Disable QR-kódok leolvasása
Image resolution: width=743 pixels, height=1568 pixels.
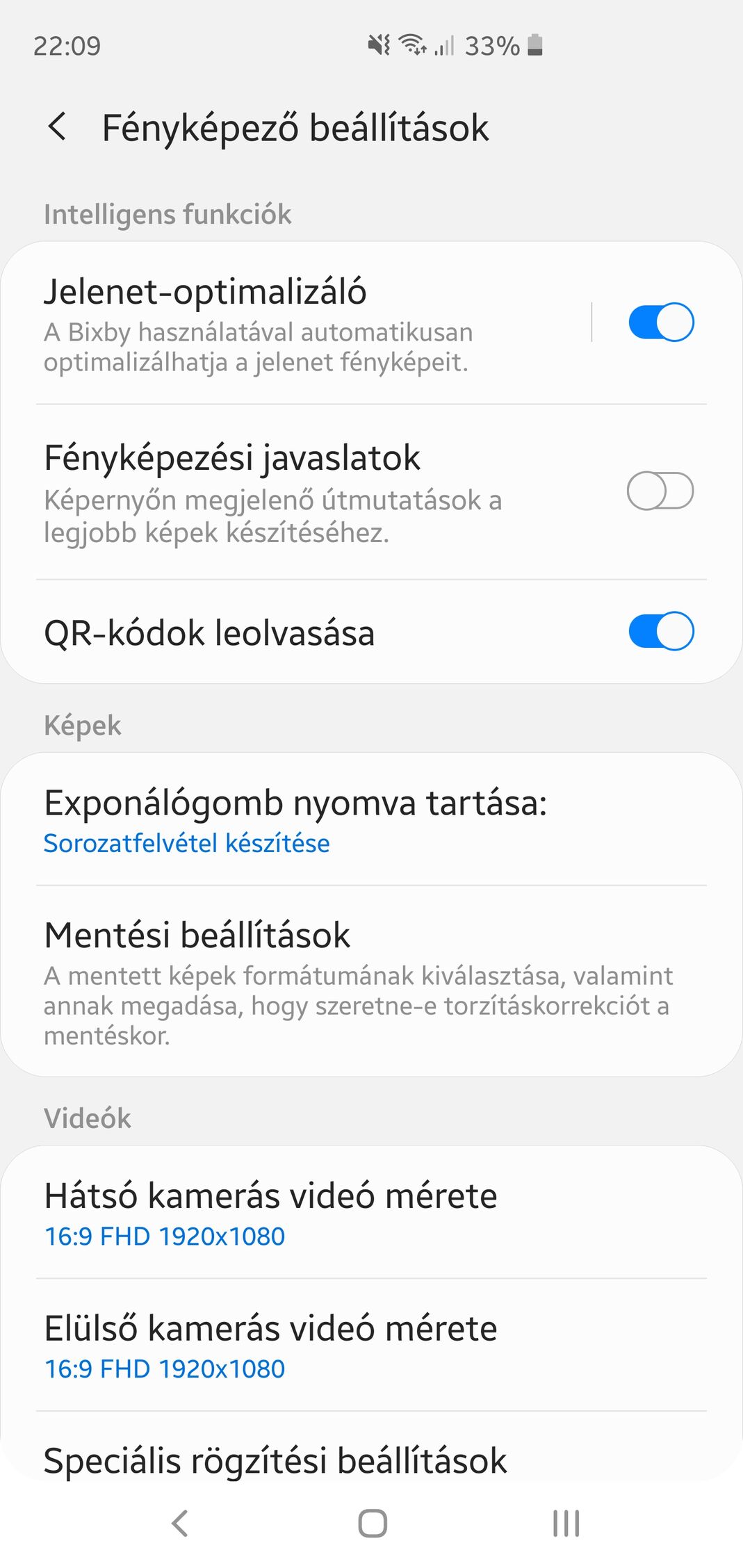click(660, 631)
